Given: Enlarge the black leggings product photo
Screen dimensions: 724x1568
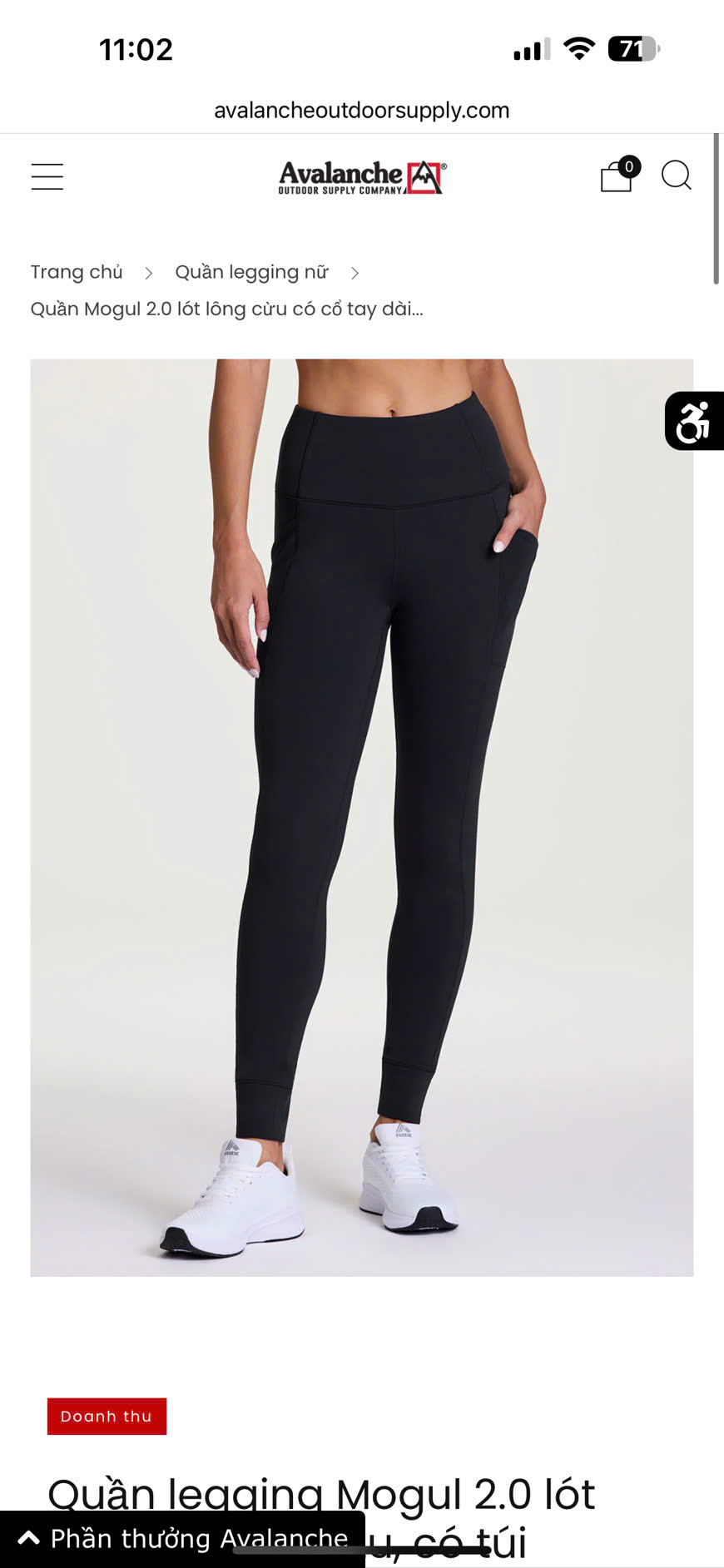Looking at the screenshot, I should pos(362,817).
